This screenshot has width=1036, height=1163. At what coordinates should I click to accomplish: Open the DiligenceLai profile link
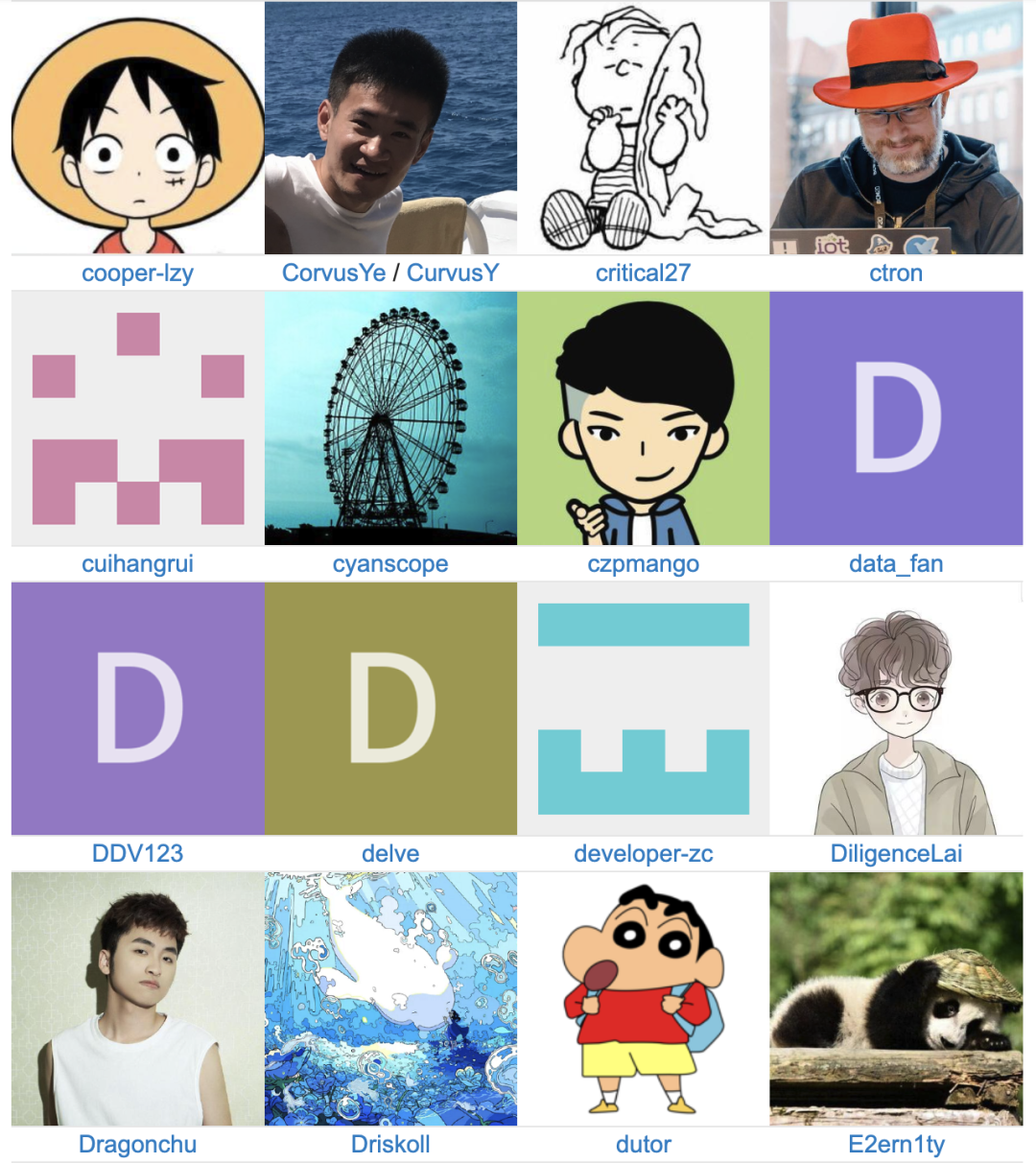pyautogui.click(x=895, y=853)
